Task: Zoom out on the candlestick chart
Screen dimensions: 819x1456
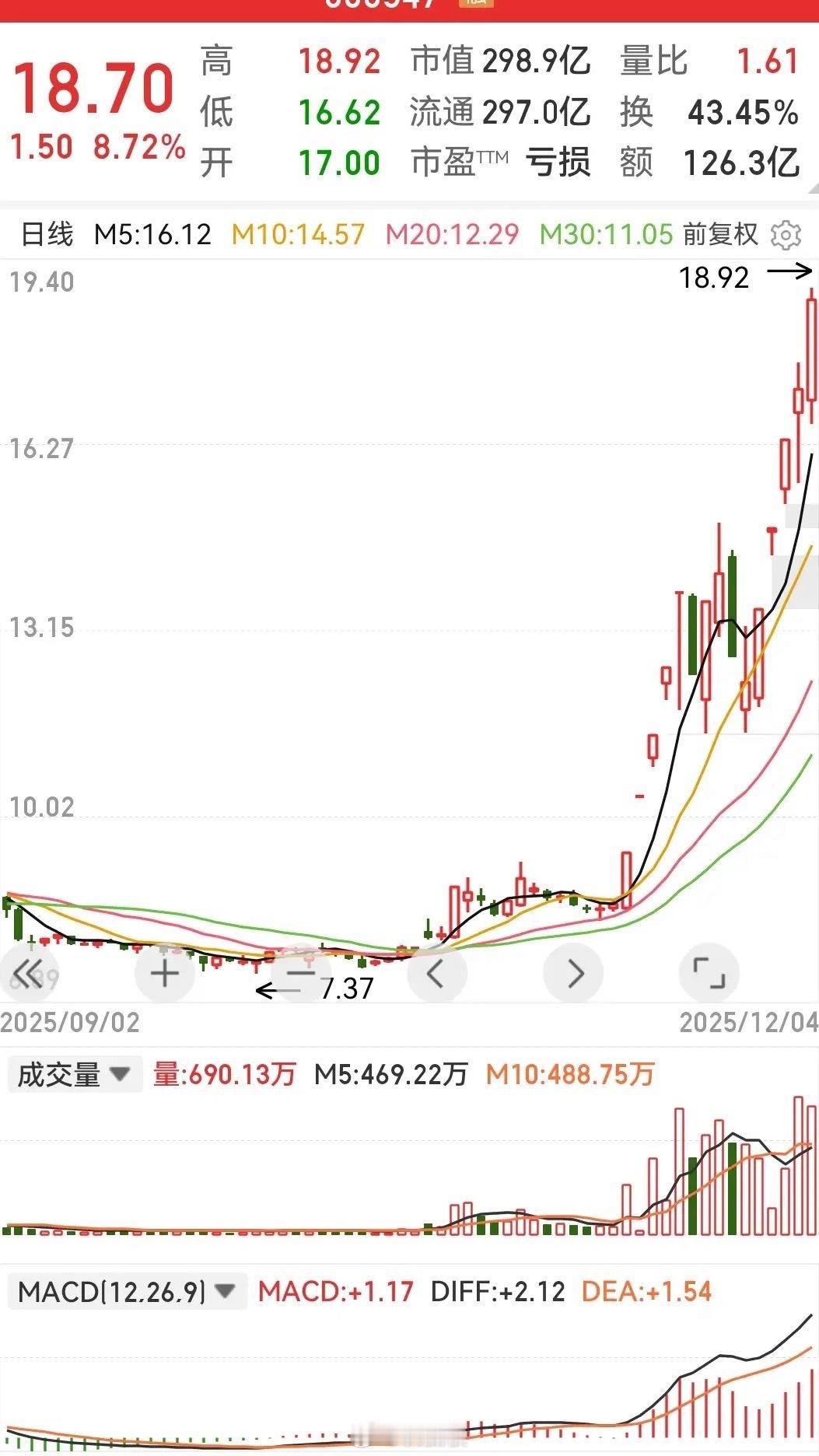Action: click(x=301, y=971)
